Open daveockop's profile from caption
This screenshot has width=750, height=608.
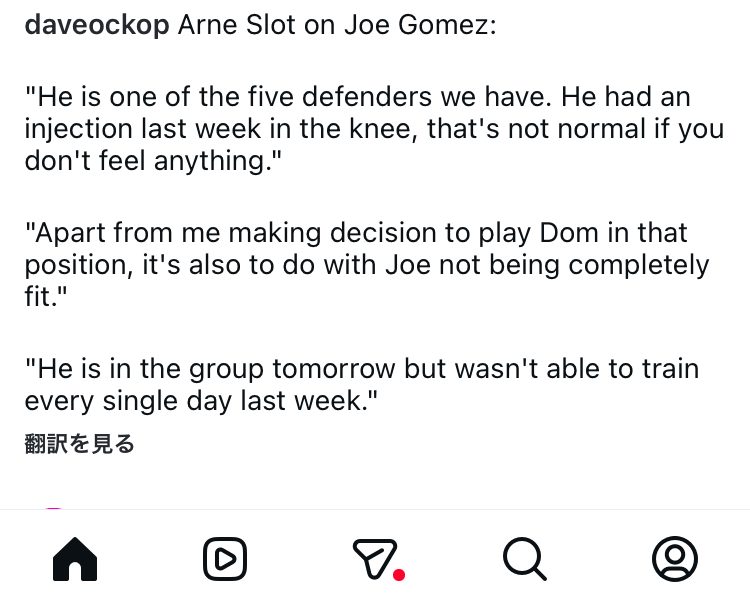point(97,24)
